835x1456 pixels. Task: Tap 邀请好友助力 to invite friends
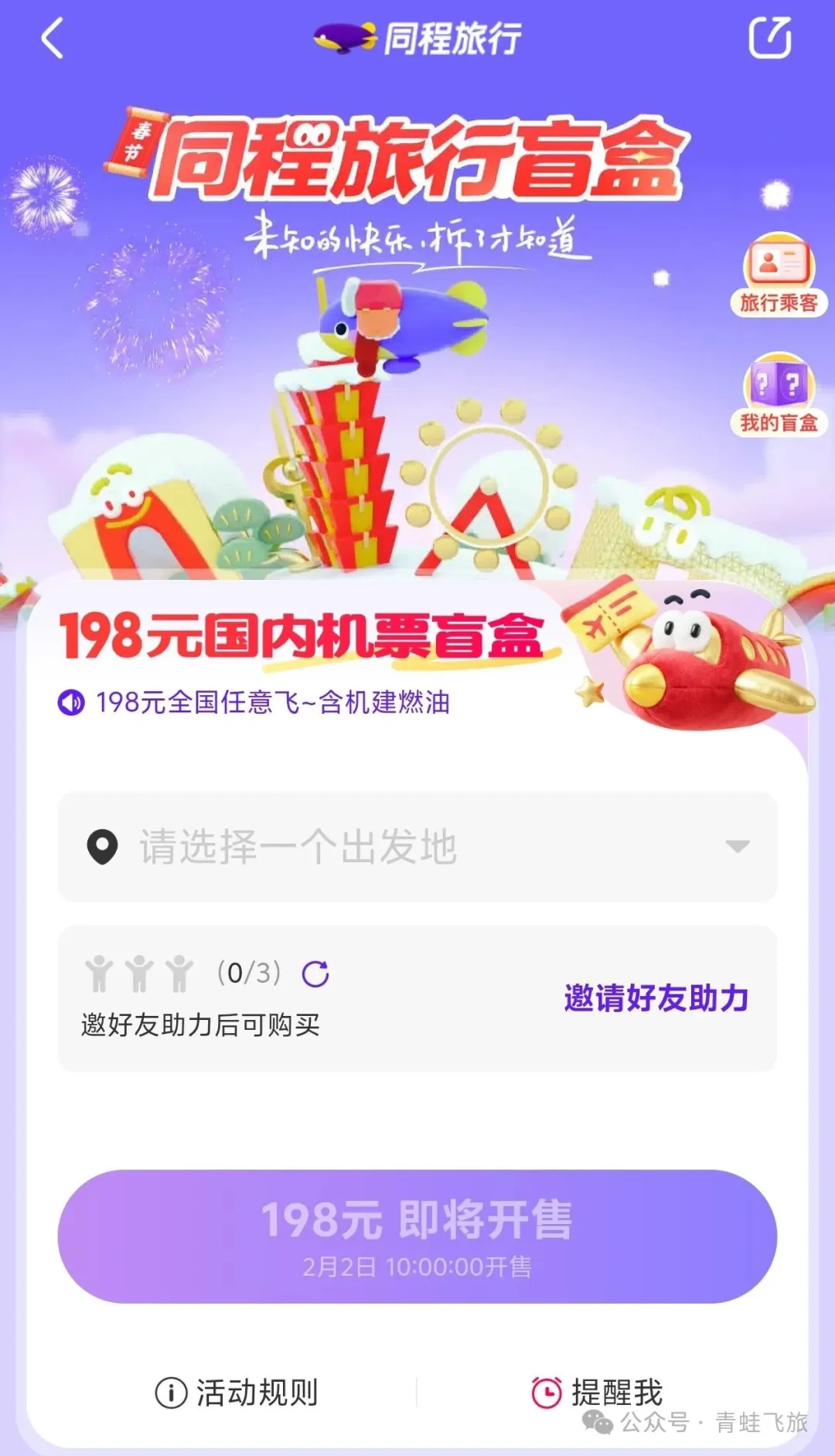(x=656, y=997)
